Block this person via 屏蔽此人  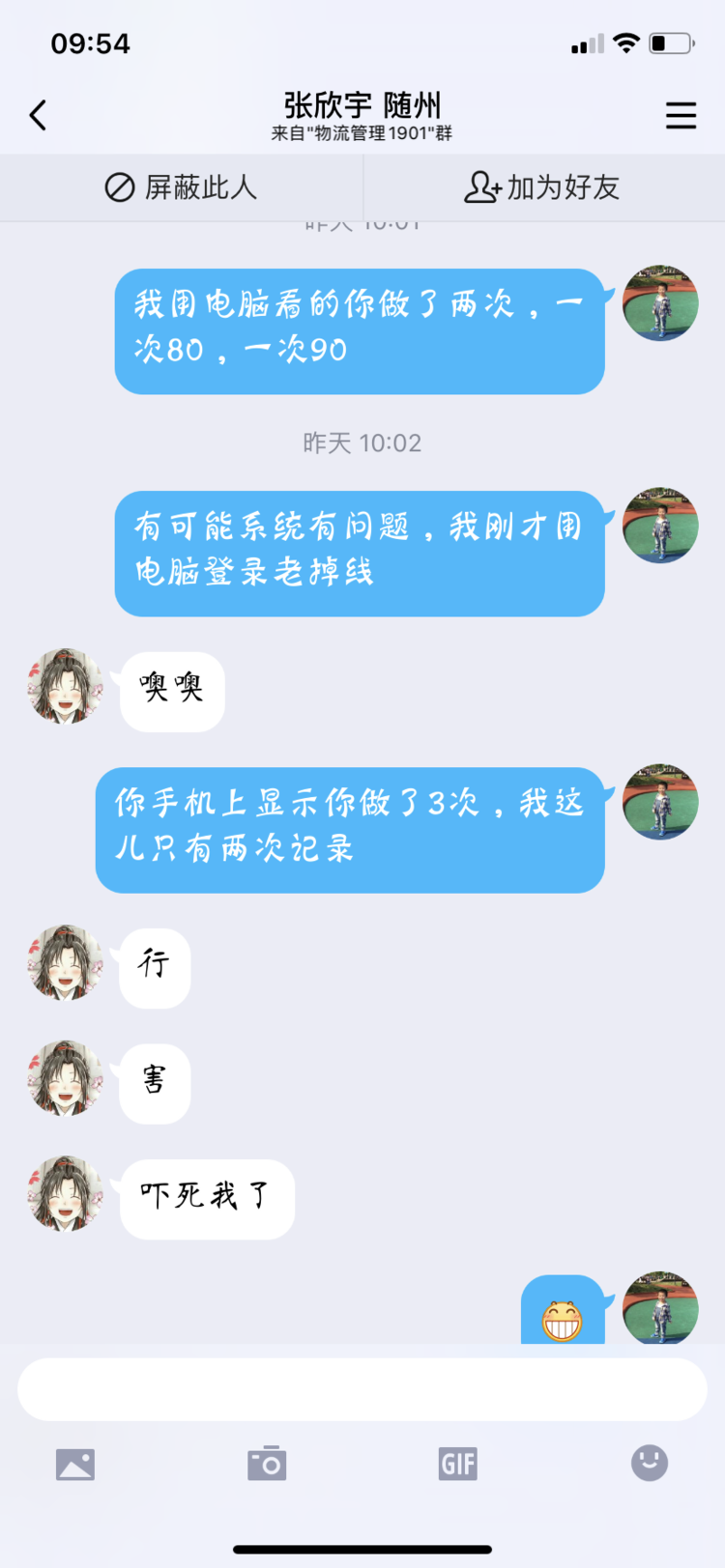point(181,187)
